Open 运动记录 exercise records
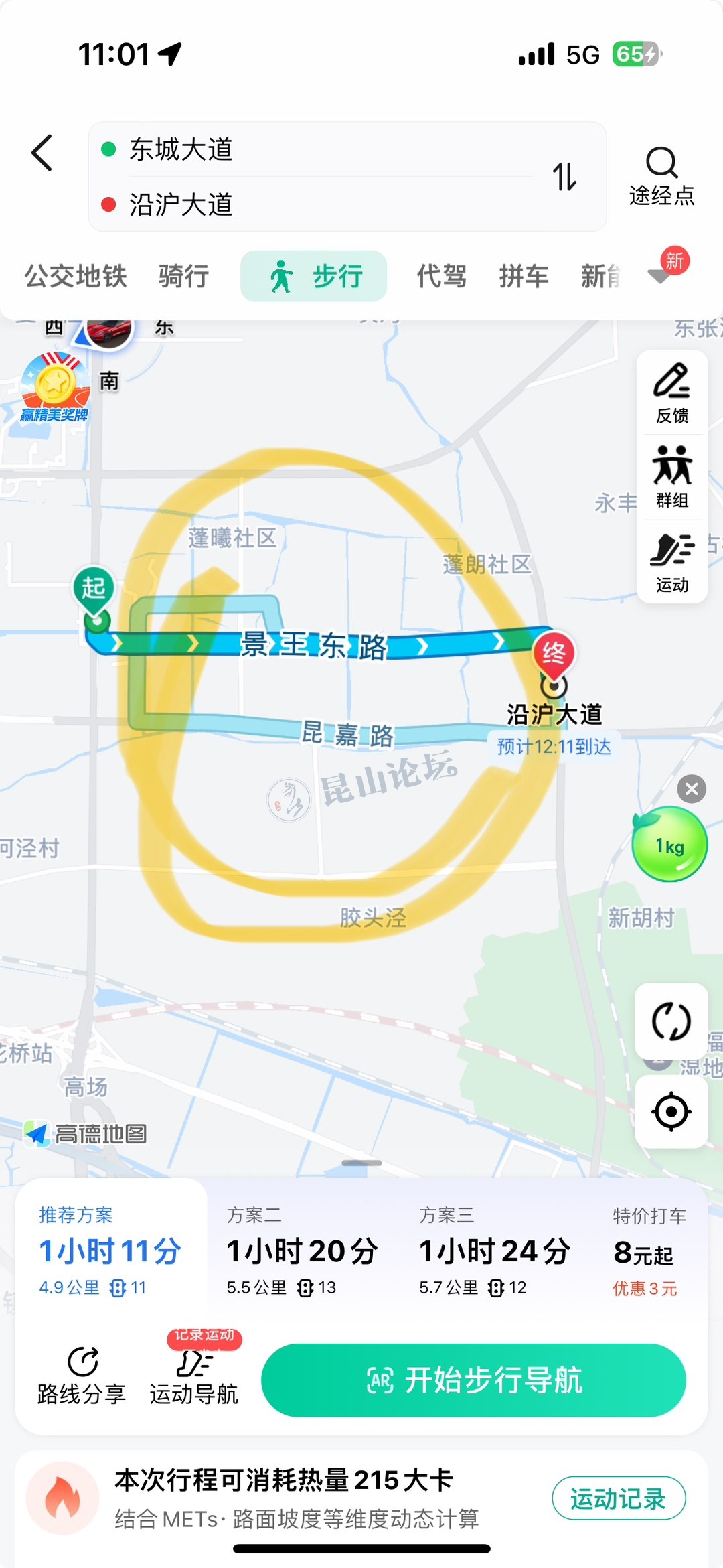The image size is (723, 1568). [x=618, y=1498]
